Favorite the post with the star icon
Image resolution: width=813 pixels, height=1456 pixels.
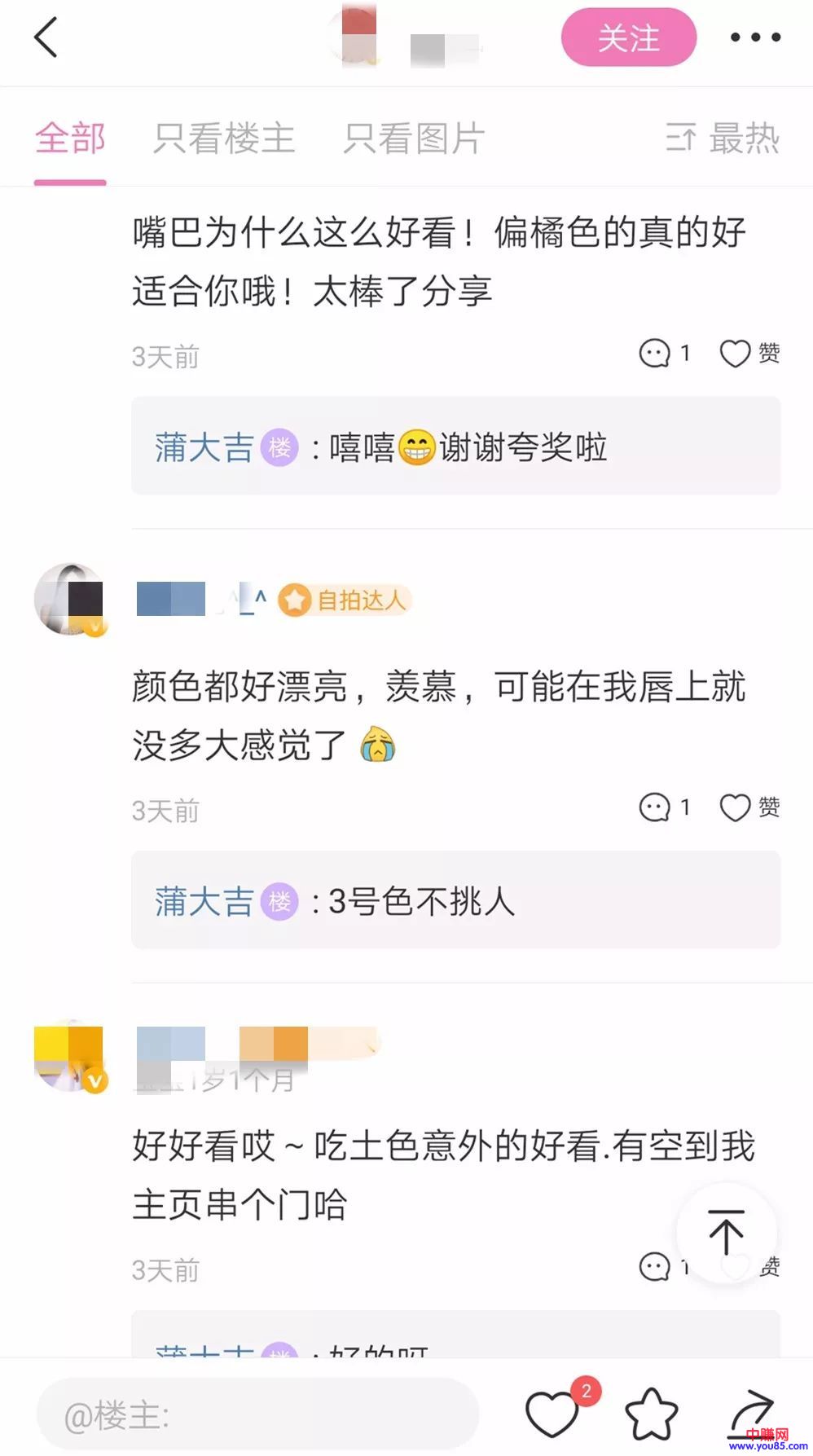(x=652, y=1414)
